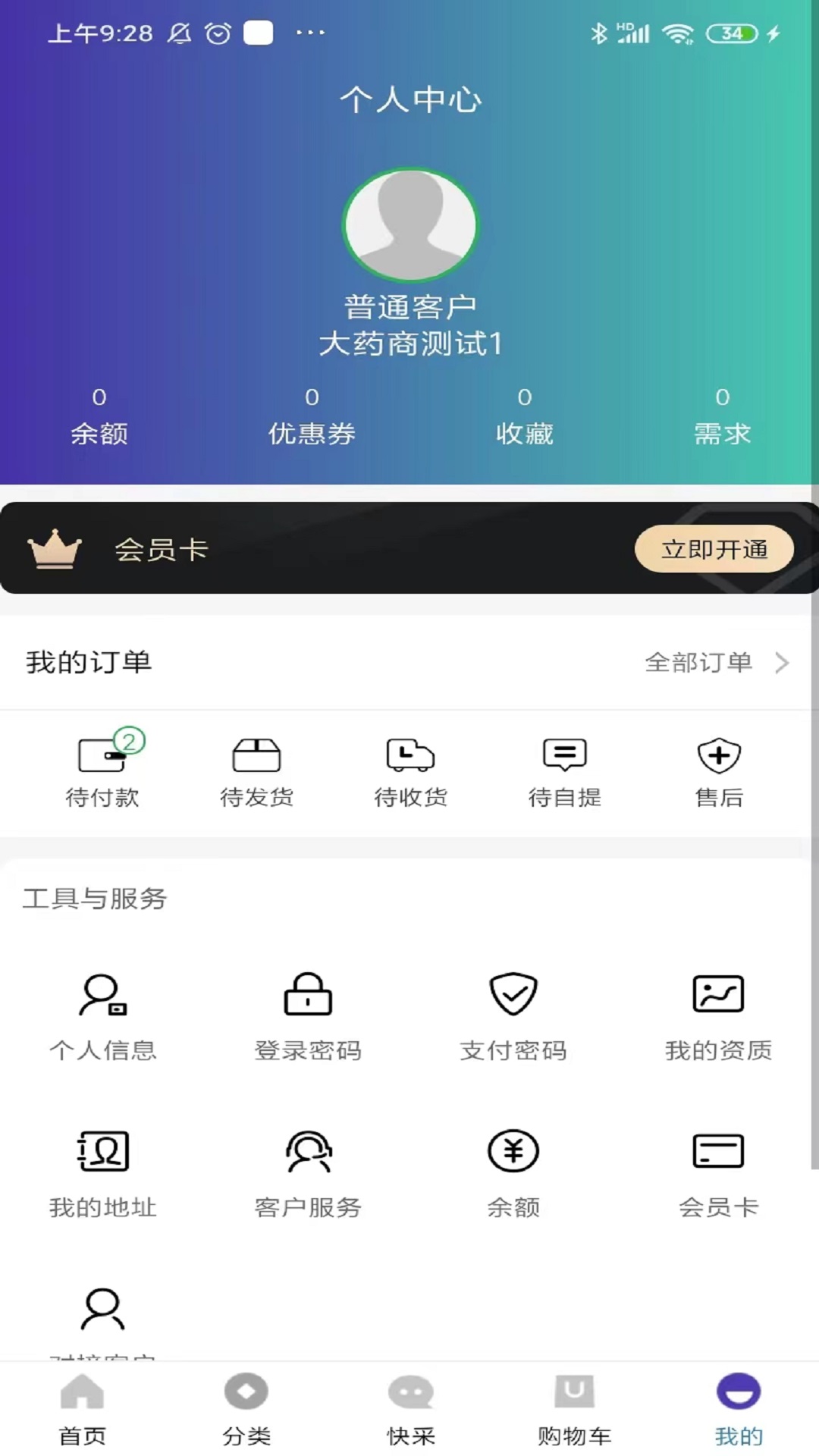Click the user profile avatar
Screen dimensions: 819x1456
point(409,224)
